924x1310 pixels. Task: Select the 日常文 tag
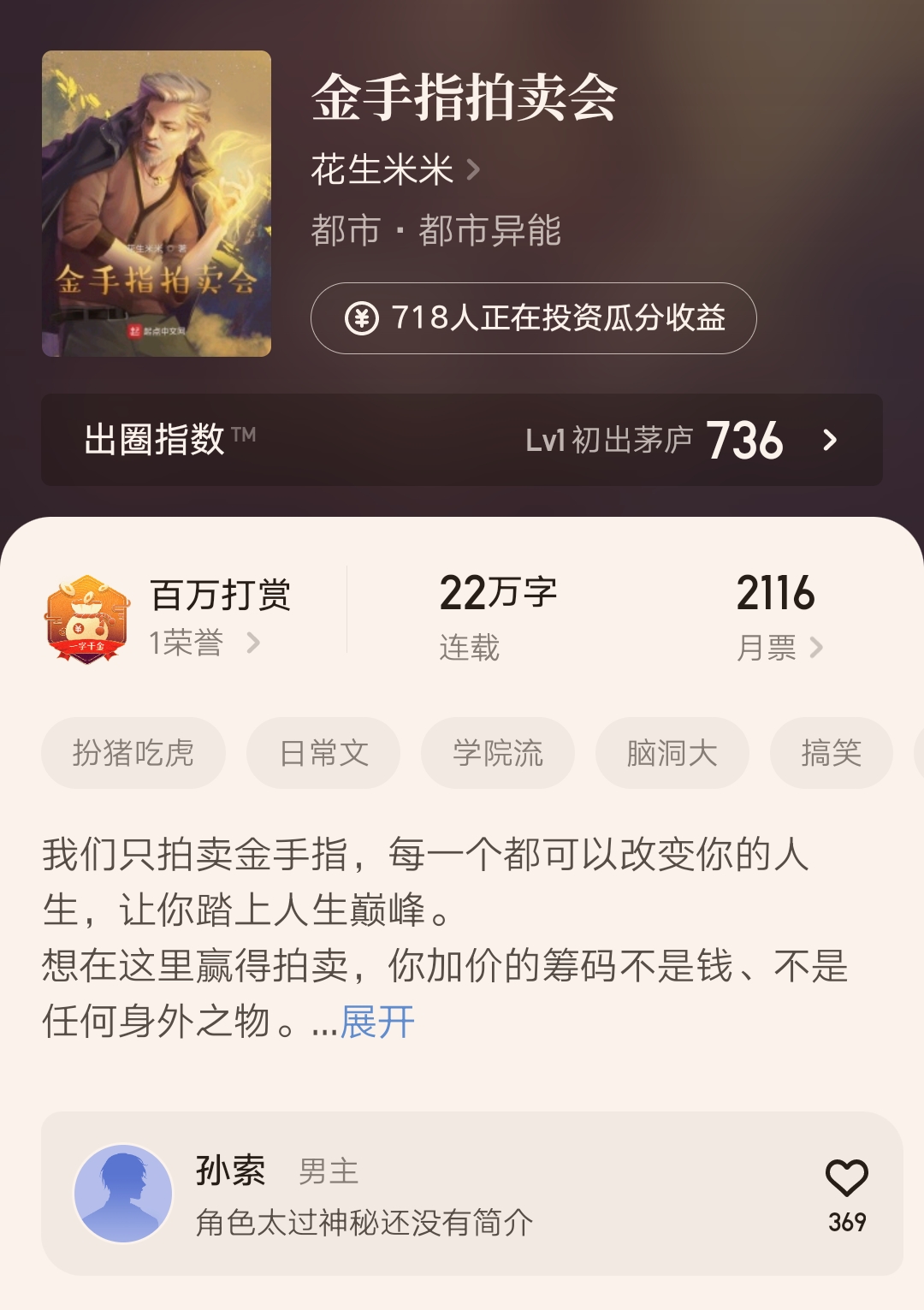click(322, 751)
